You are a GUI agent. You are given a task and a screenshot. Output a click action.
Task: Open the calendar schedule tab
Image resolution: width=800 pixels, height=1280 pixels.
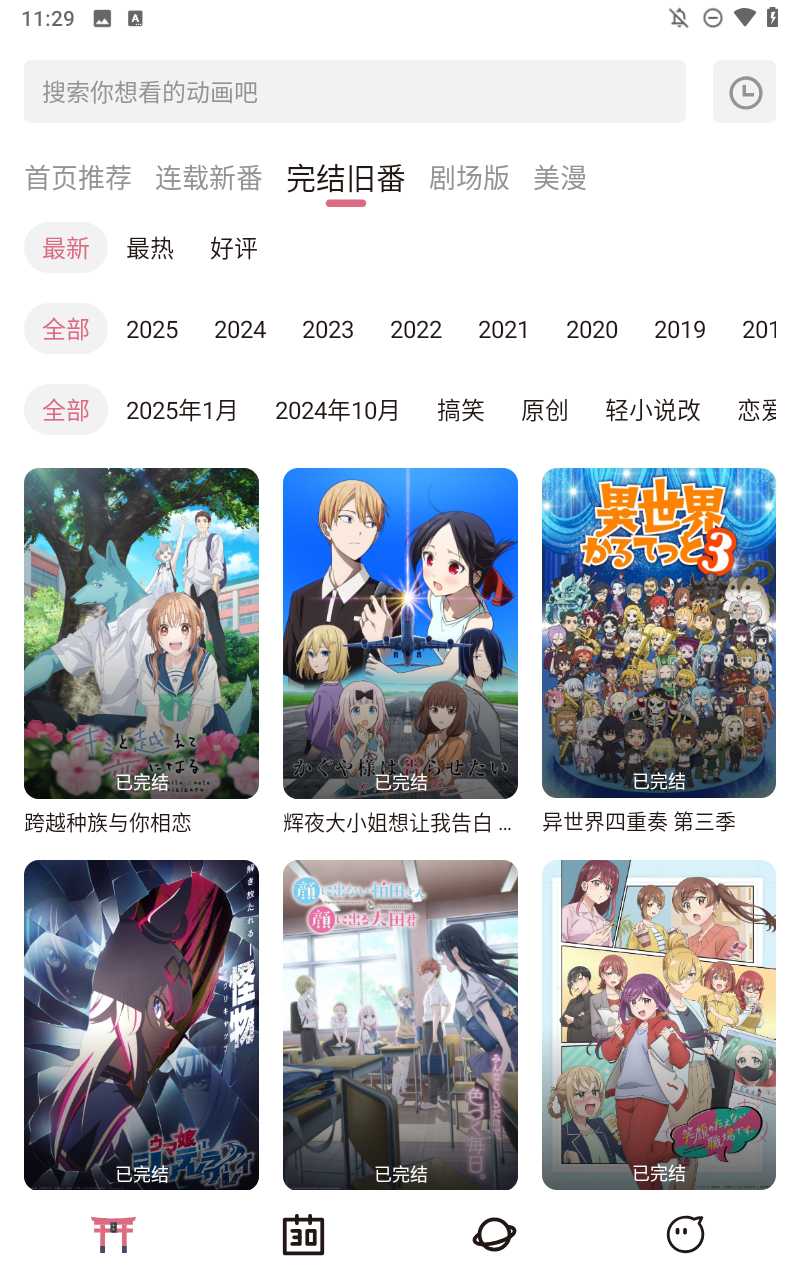(303, 1235)
